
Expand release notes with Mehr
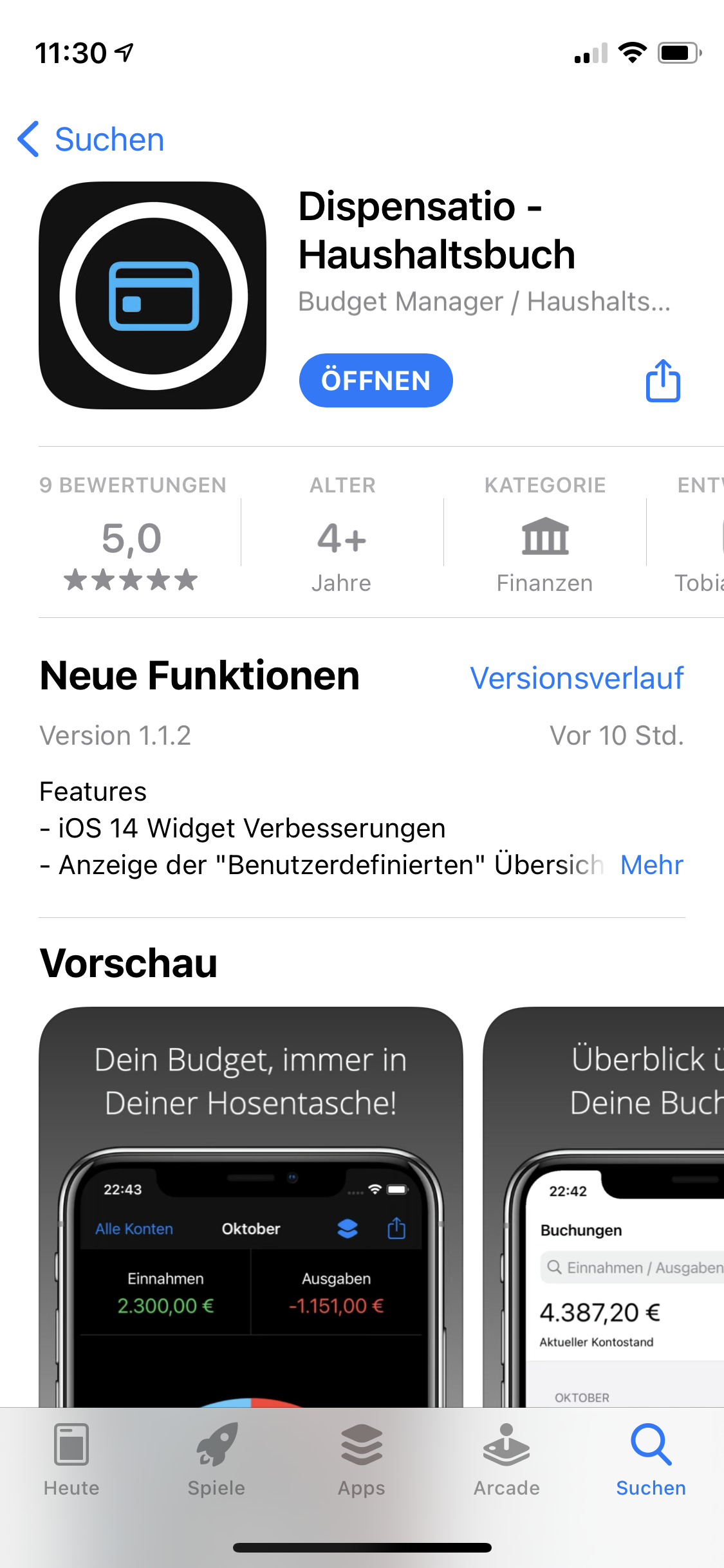click(651, 864)
